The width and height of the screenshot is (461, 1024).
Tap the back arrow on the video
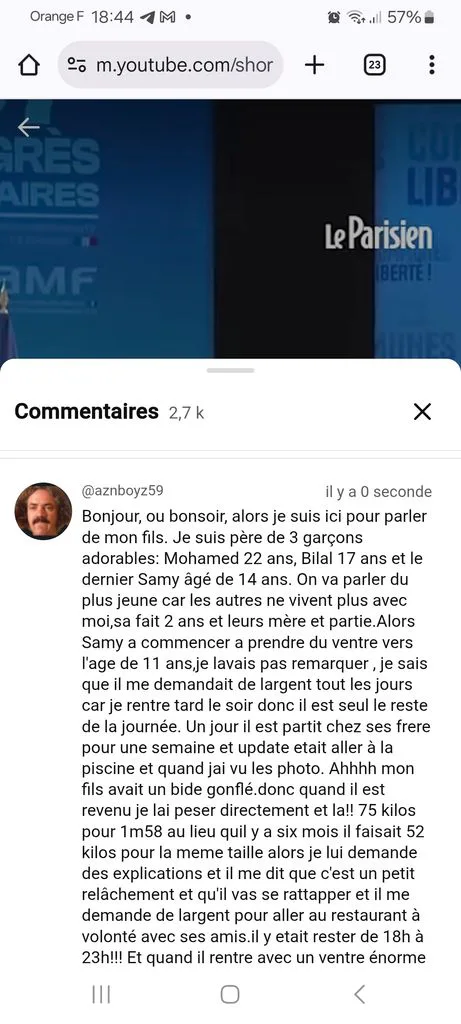[29, 127]
